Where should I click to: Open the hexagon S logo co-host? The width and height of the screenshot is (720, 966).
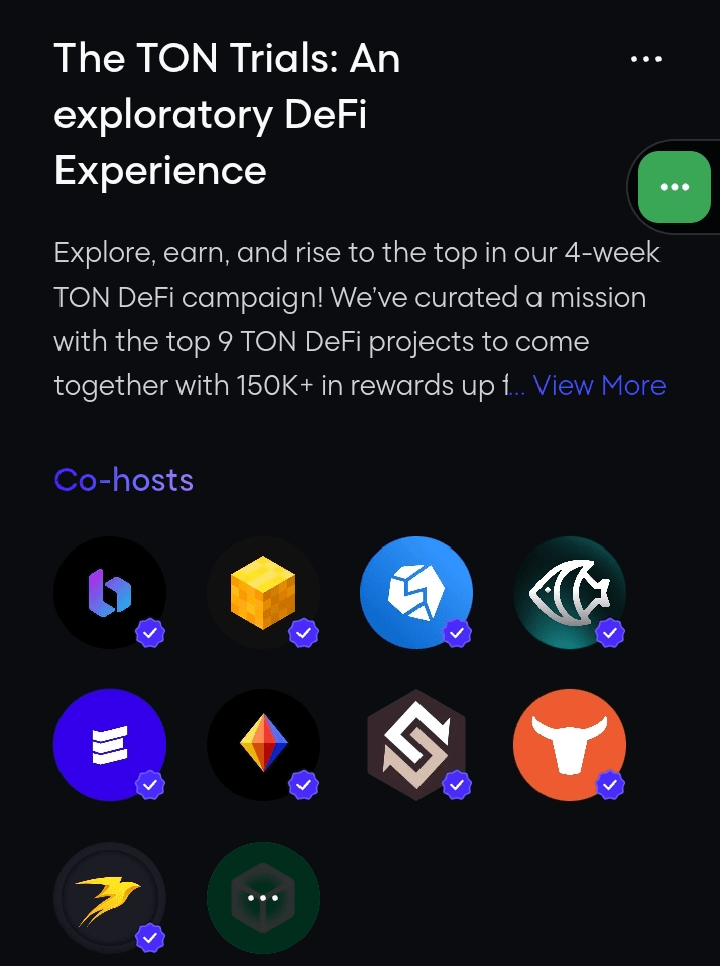tap(416, 745)
